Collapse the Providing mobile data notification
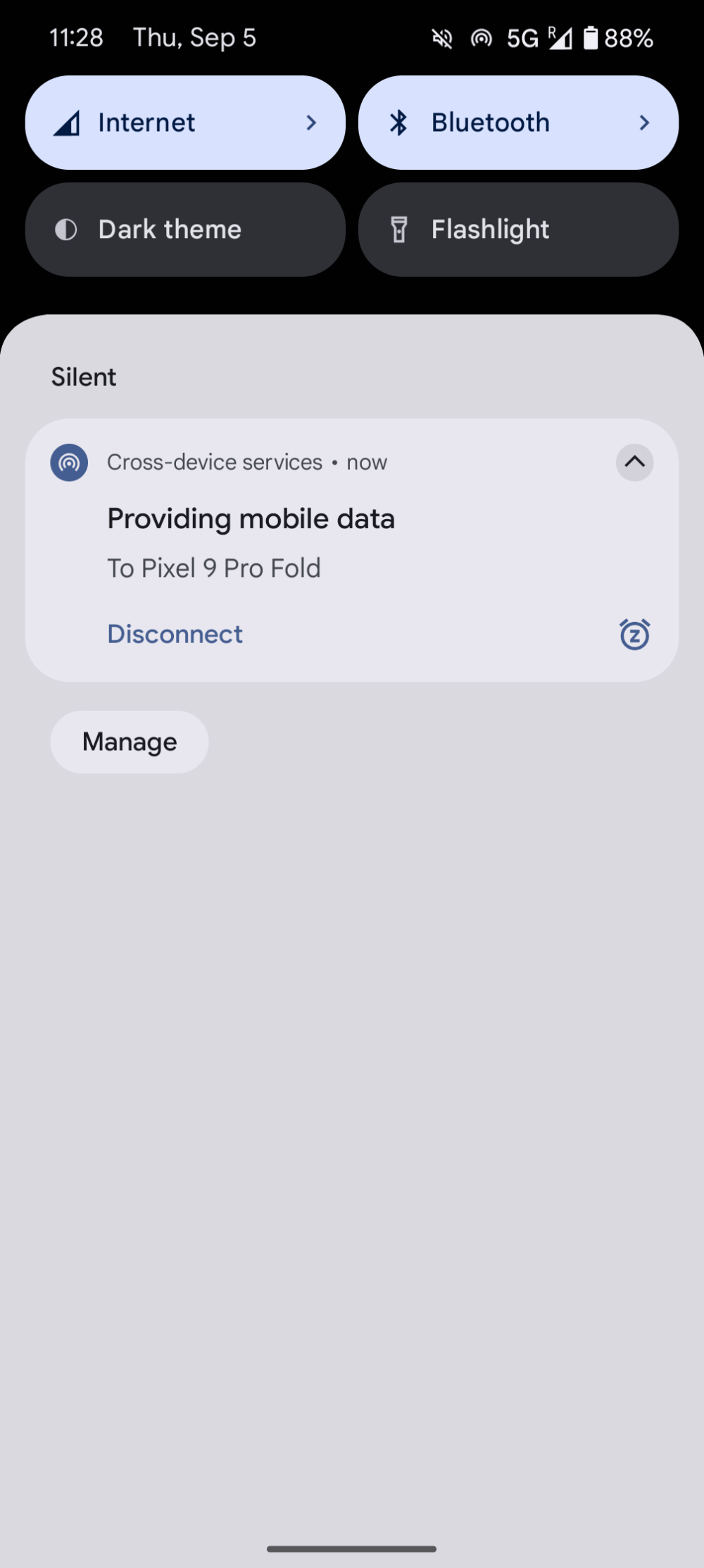Viewport: 704px width, 1568px height. click(633, 462)
